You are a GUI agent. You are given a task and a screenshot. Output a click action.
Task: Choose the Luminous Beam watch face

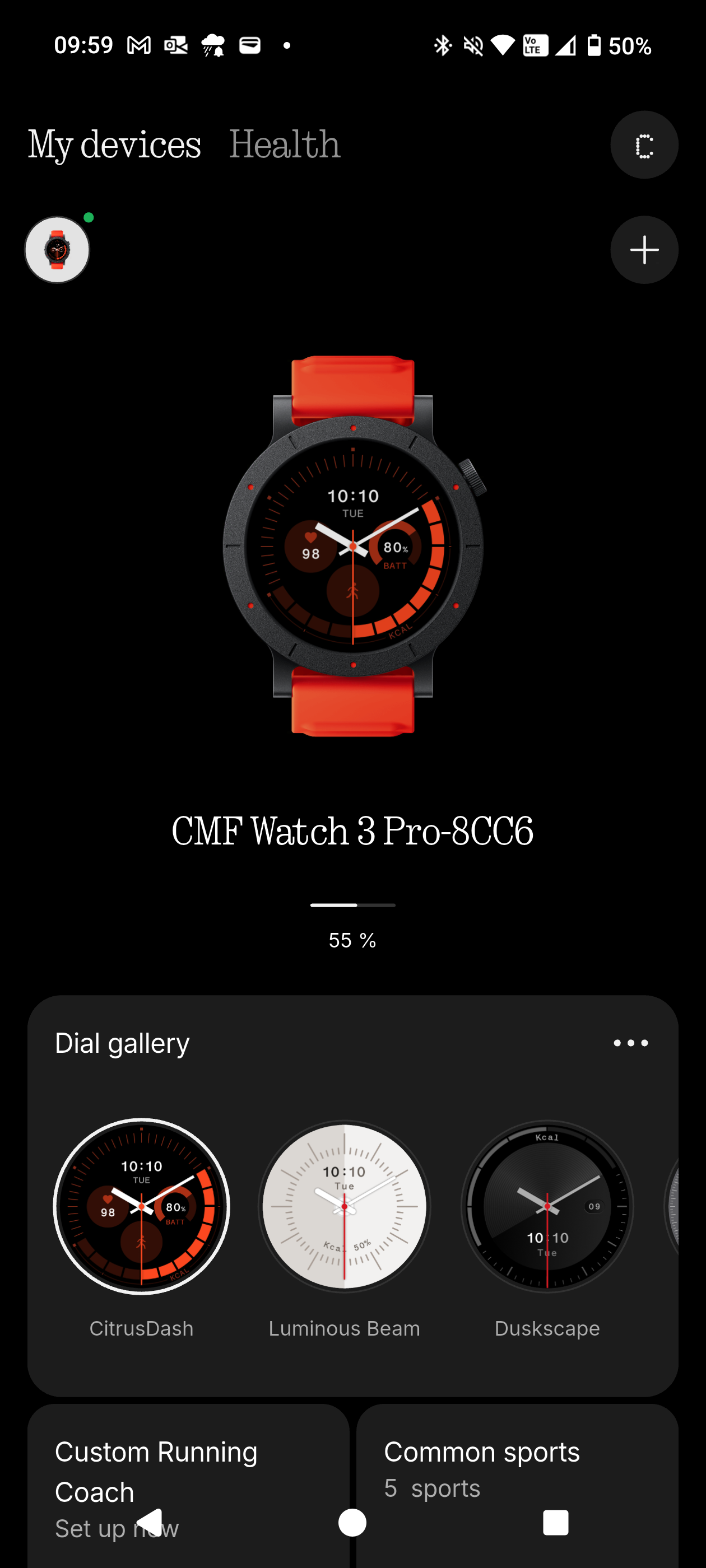pyautogui.click(x=344, y=1206)
